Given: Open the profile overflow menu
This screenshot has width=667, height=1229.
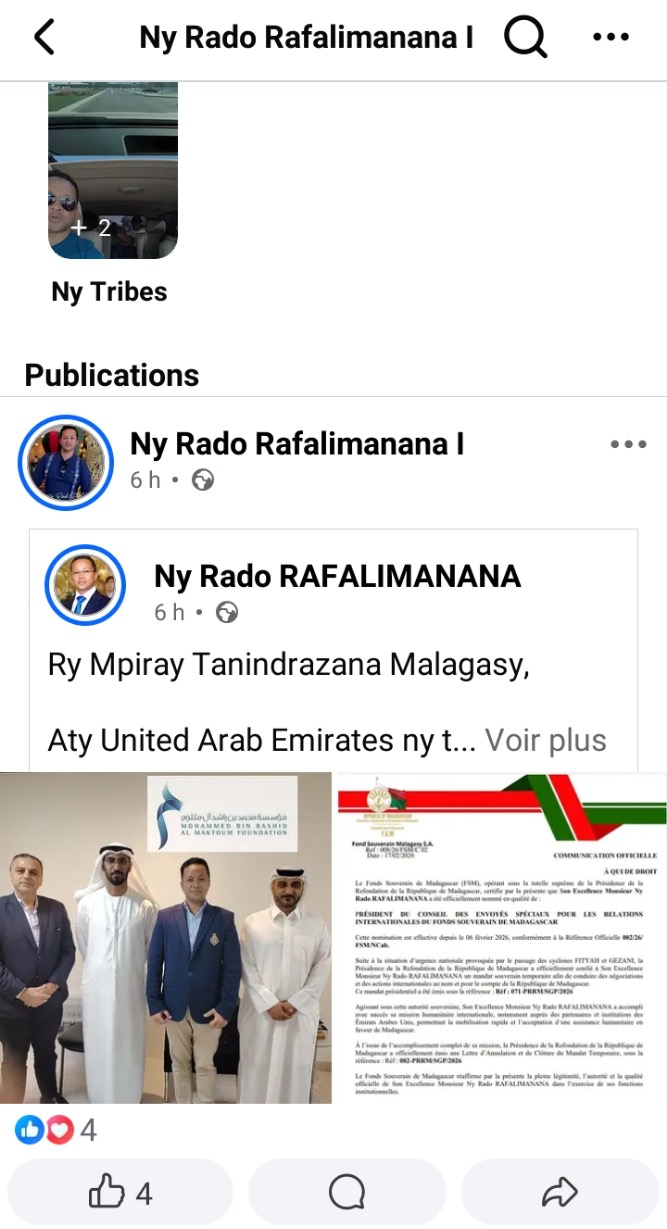Looking at the screenshot, I should pos(610,38).
